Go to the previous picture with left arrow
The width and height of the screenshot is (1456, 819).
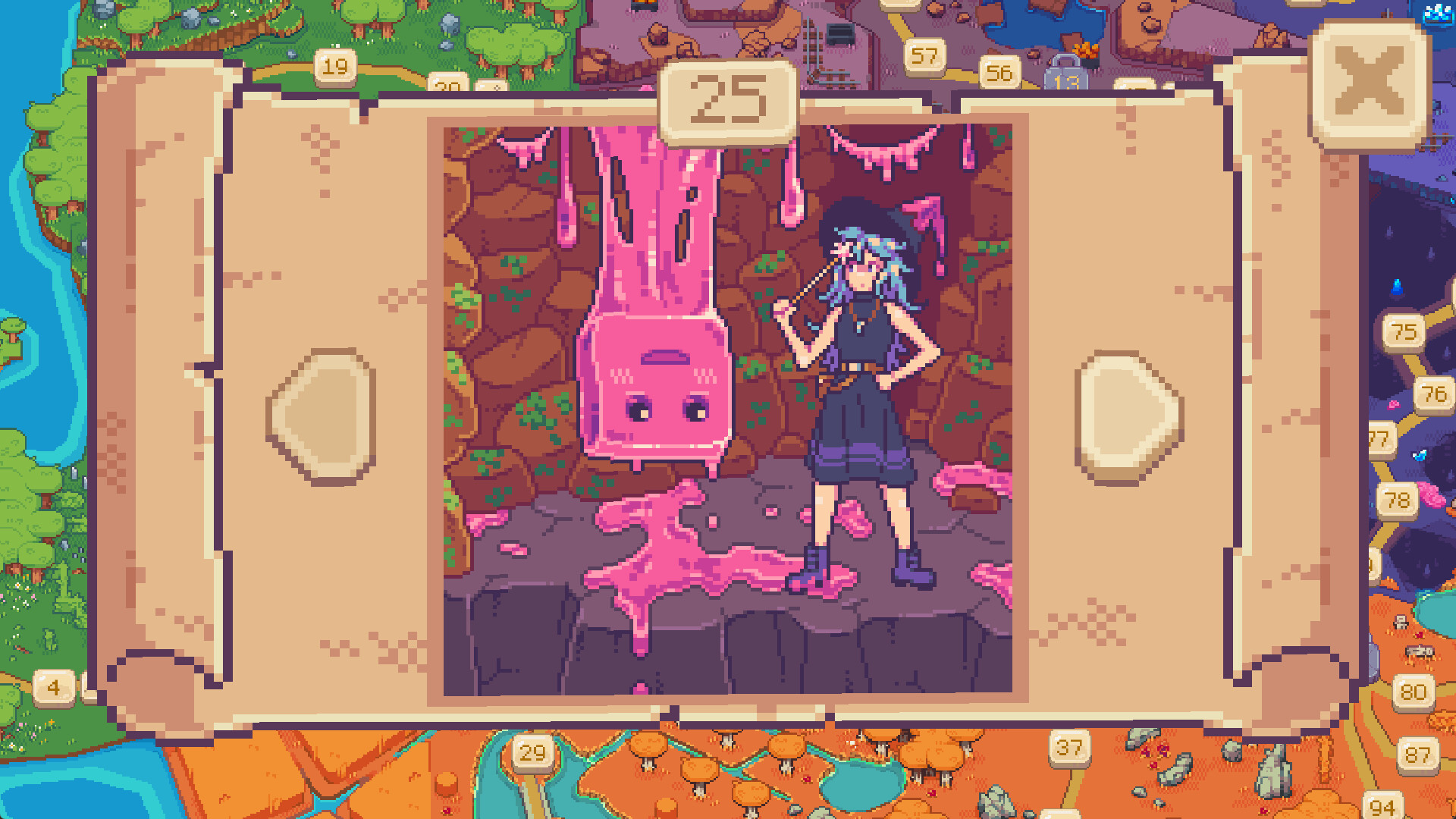tap(322, 416)
